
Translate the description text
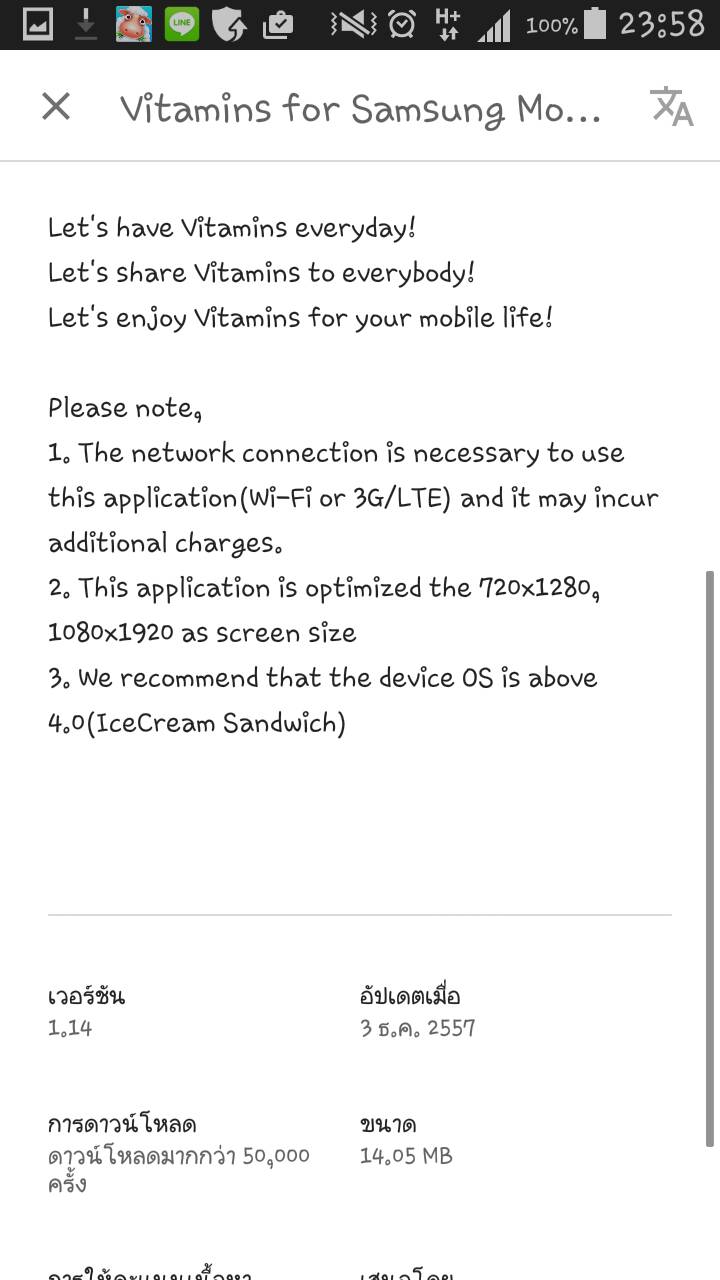coord(671,107)
